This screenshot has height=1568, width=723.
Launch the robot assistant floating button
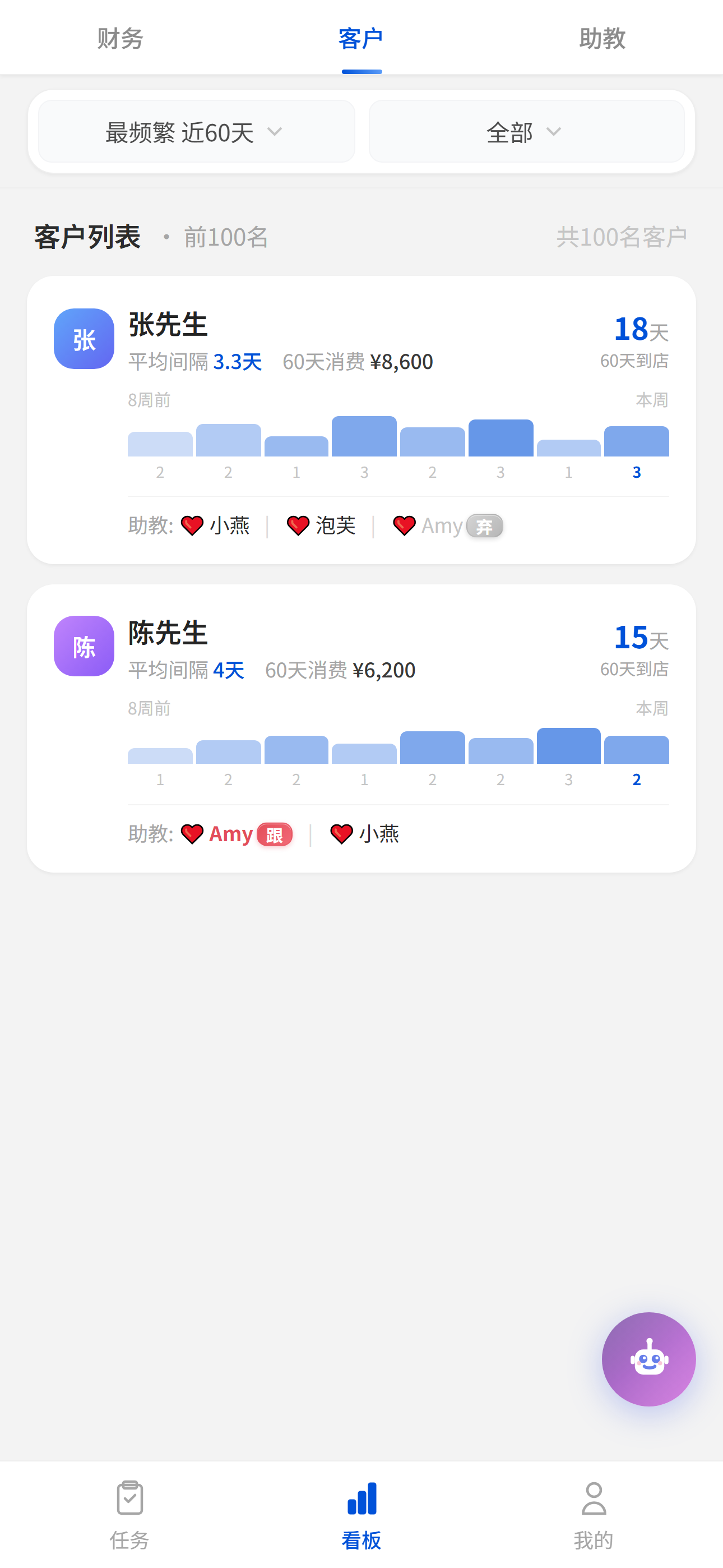coord(648,1359)
